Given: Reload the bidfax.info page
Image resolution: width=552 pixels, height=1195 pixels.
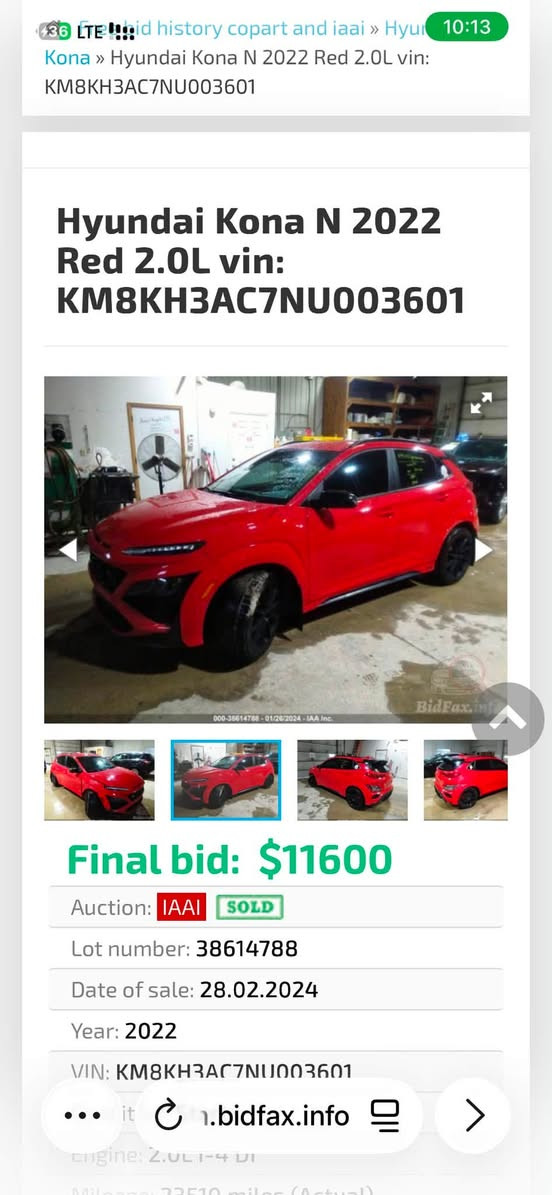Looking at the screenshot, I should click(168, 1117).
